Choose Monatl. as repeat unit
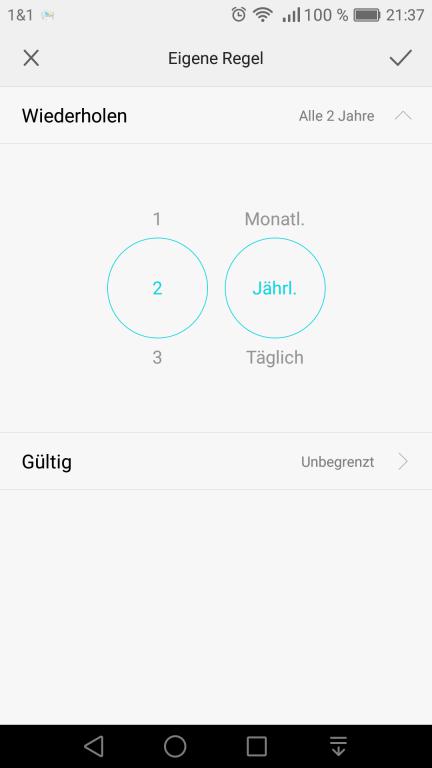432x768 pixels. point(274,219)
